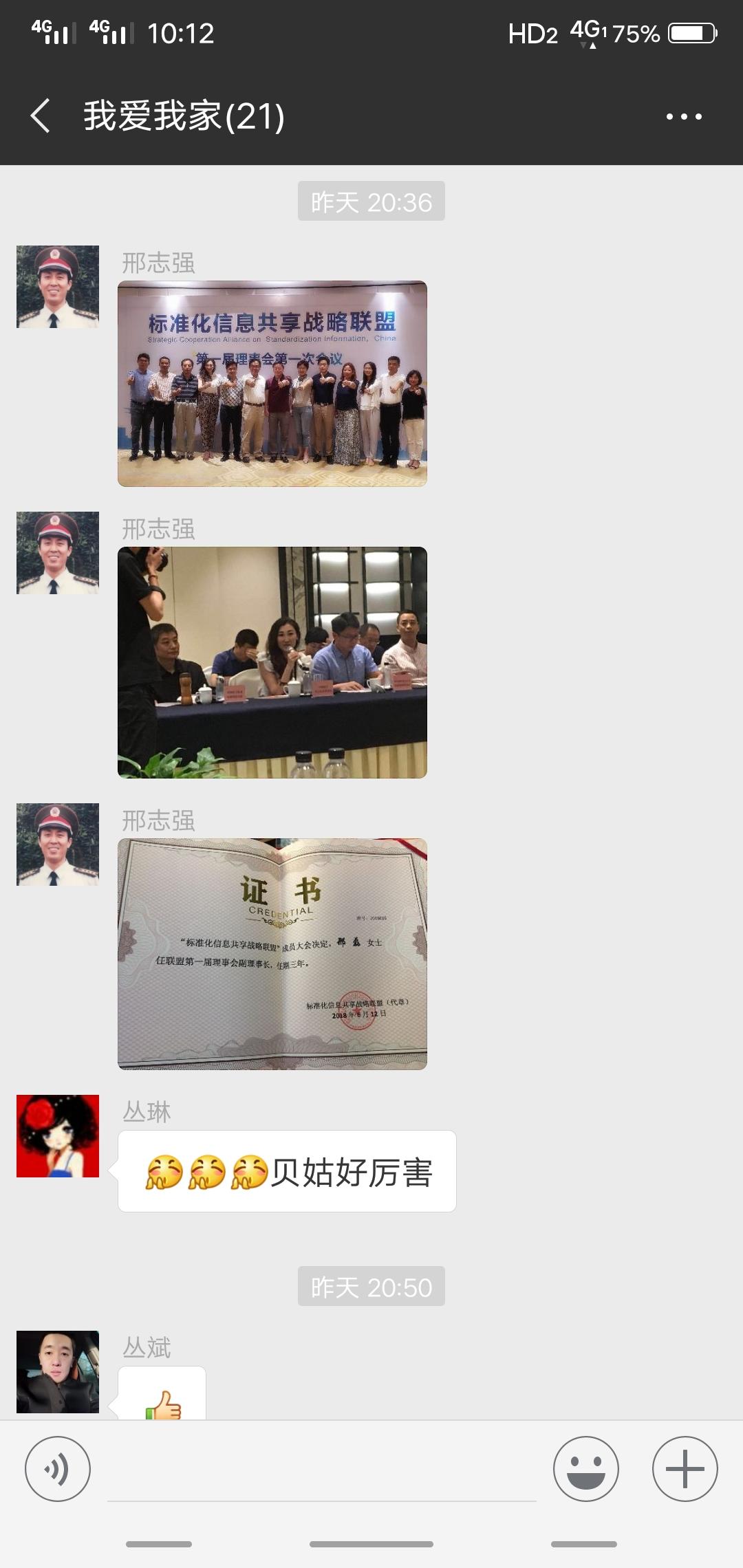Open the three-dot chat info menu

point(684,116)
